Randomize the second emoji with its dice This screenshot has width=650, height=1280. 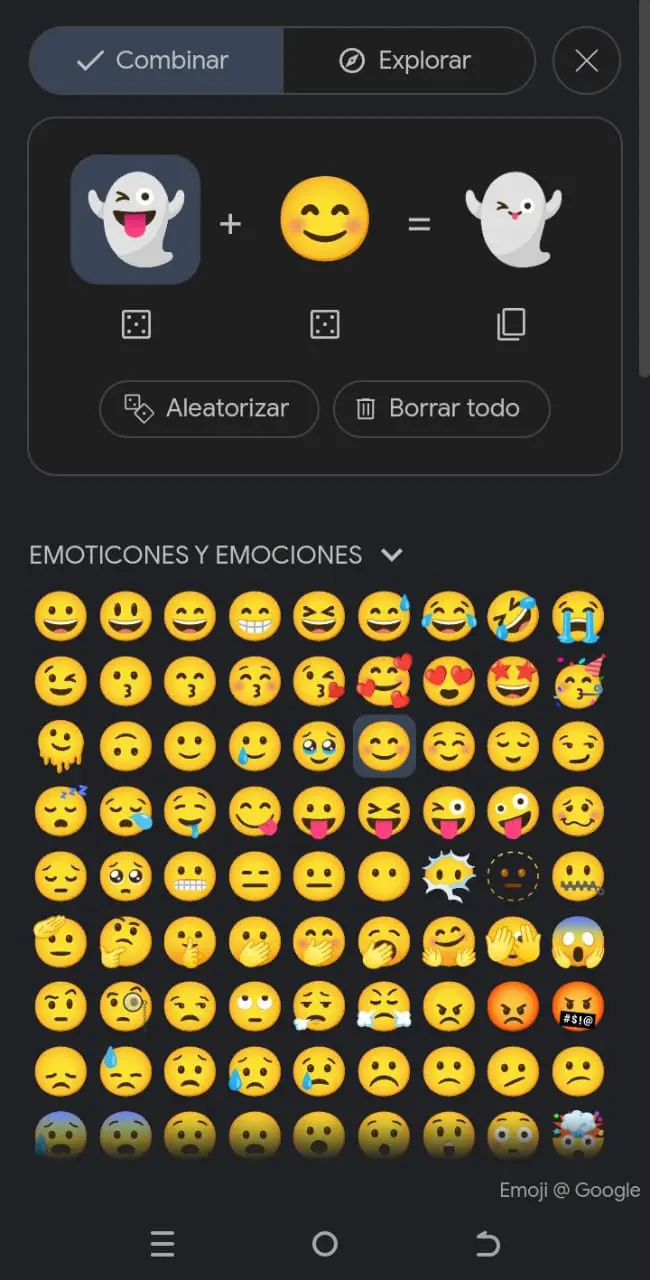(x=324, y=324)
